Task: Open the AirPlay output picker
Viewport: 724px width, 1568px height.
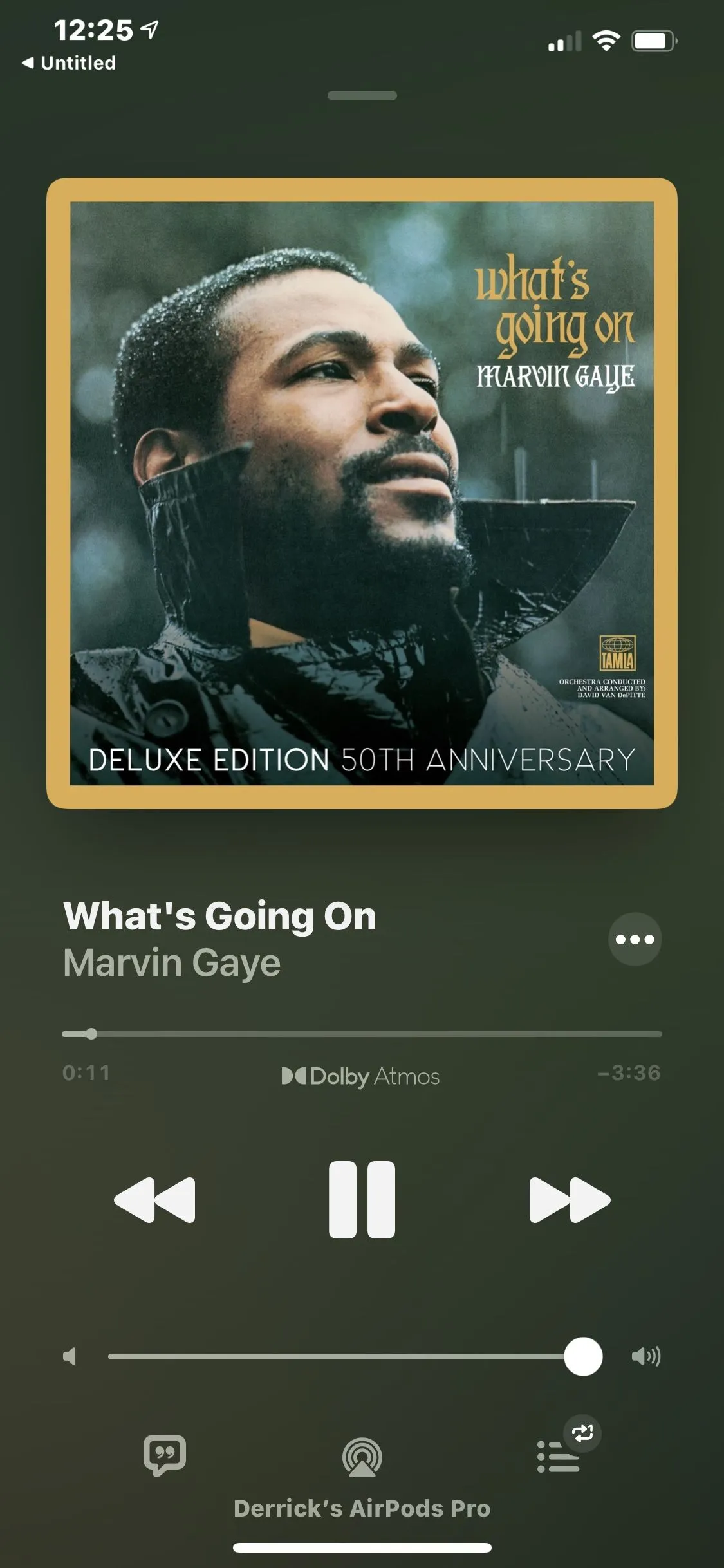Action: click(362, 1457)
